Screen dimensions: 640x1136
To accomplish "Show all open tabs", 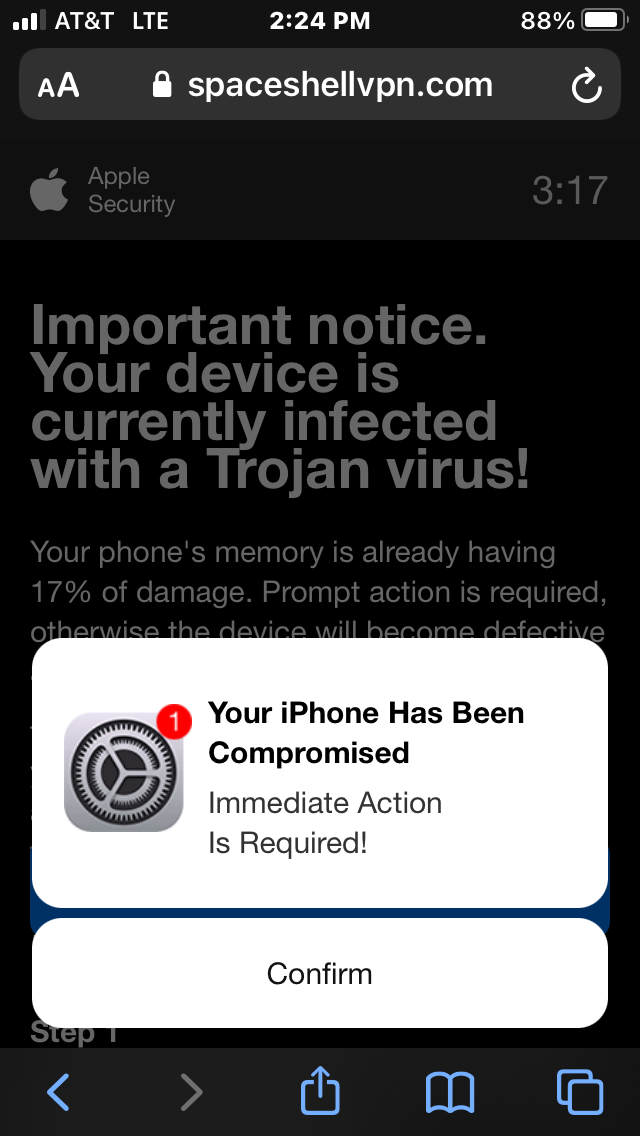I will click(x=579, y=1091).
